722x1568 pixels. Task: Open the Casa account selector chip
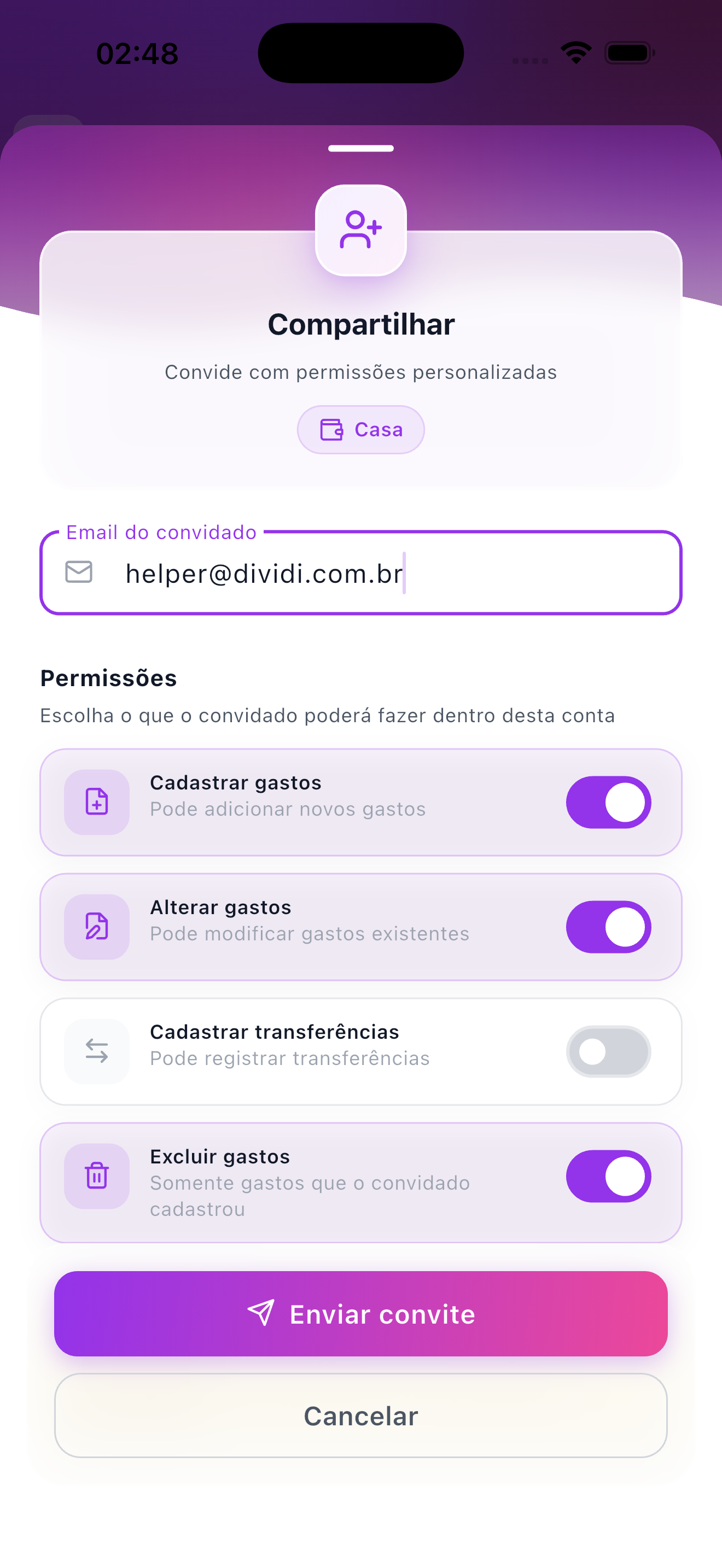(360, 429)
